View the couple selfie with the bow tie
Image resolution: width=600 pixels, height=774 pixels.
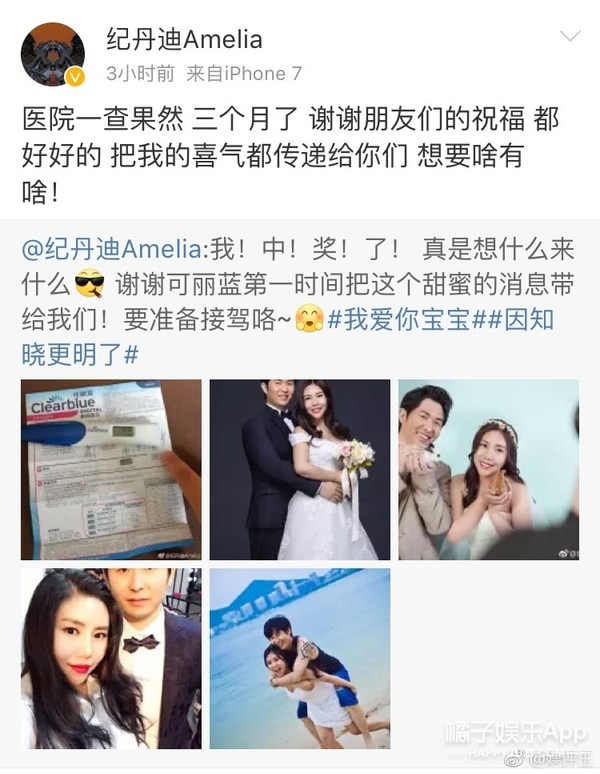point(110,658)
